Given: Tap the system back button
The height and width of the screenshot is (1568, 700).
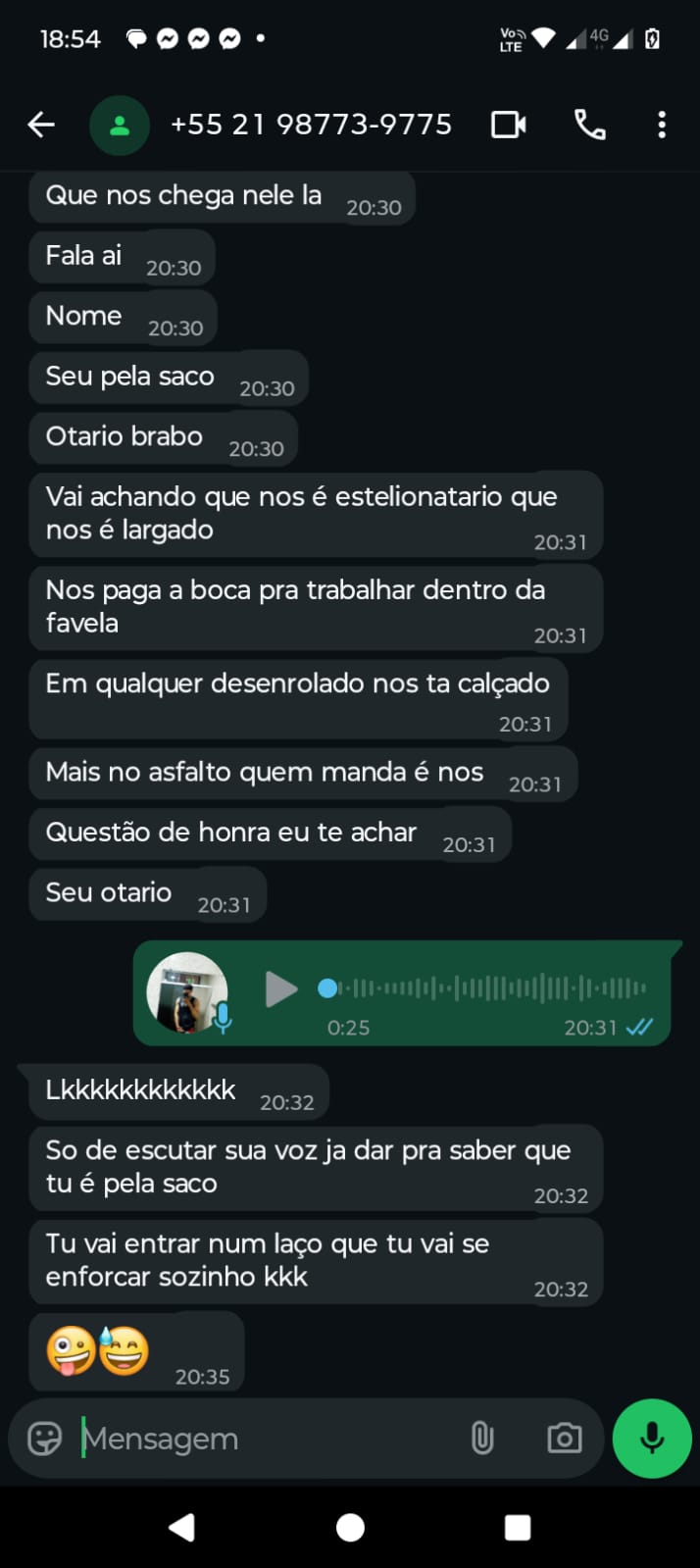Looking at the screenshot, I should pos(182,1527).
